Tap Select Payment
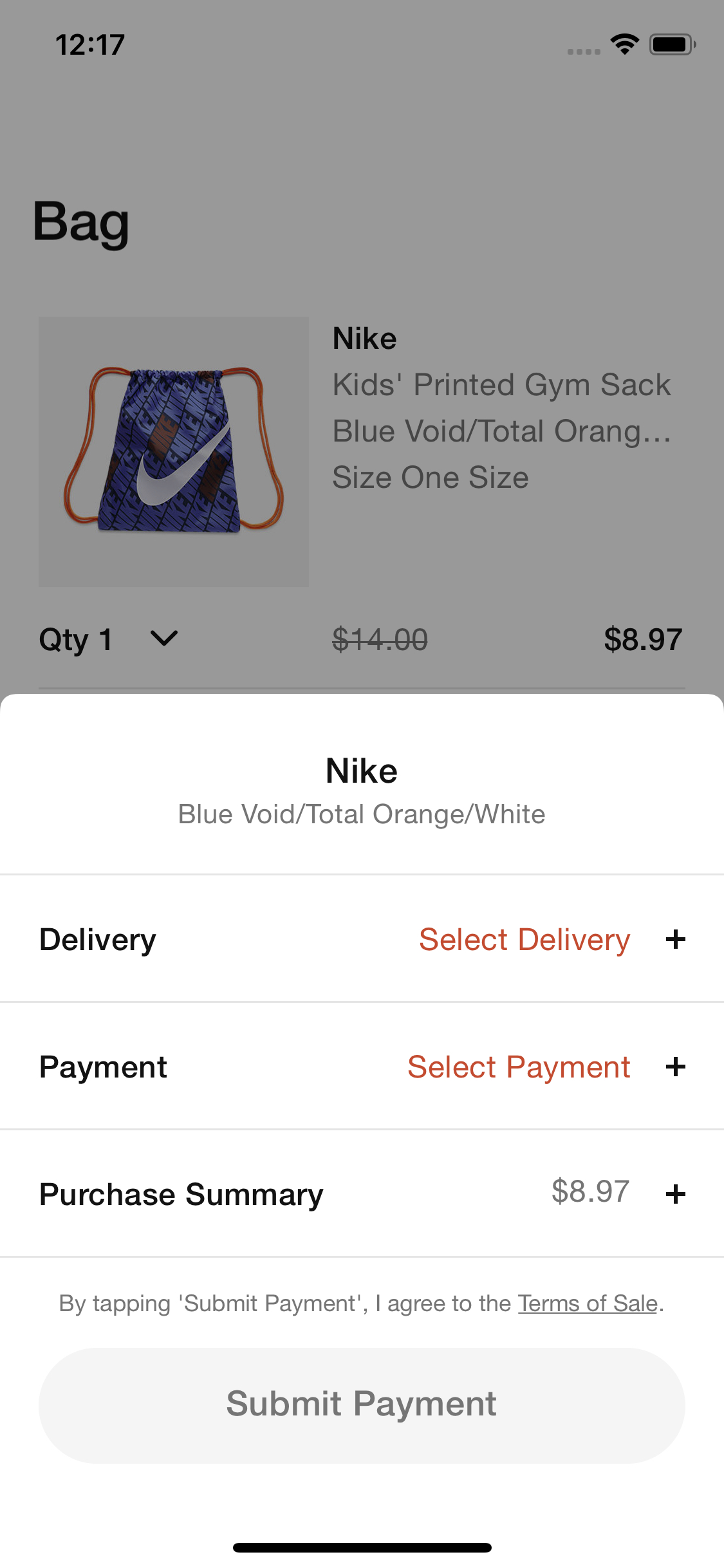 (518, 1067)
